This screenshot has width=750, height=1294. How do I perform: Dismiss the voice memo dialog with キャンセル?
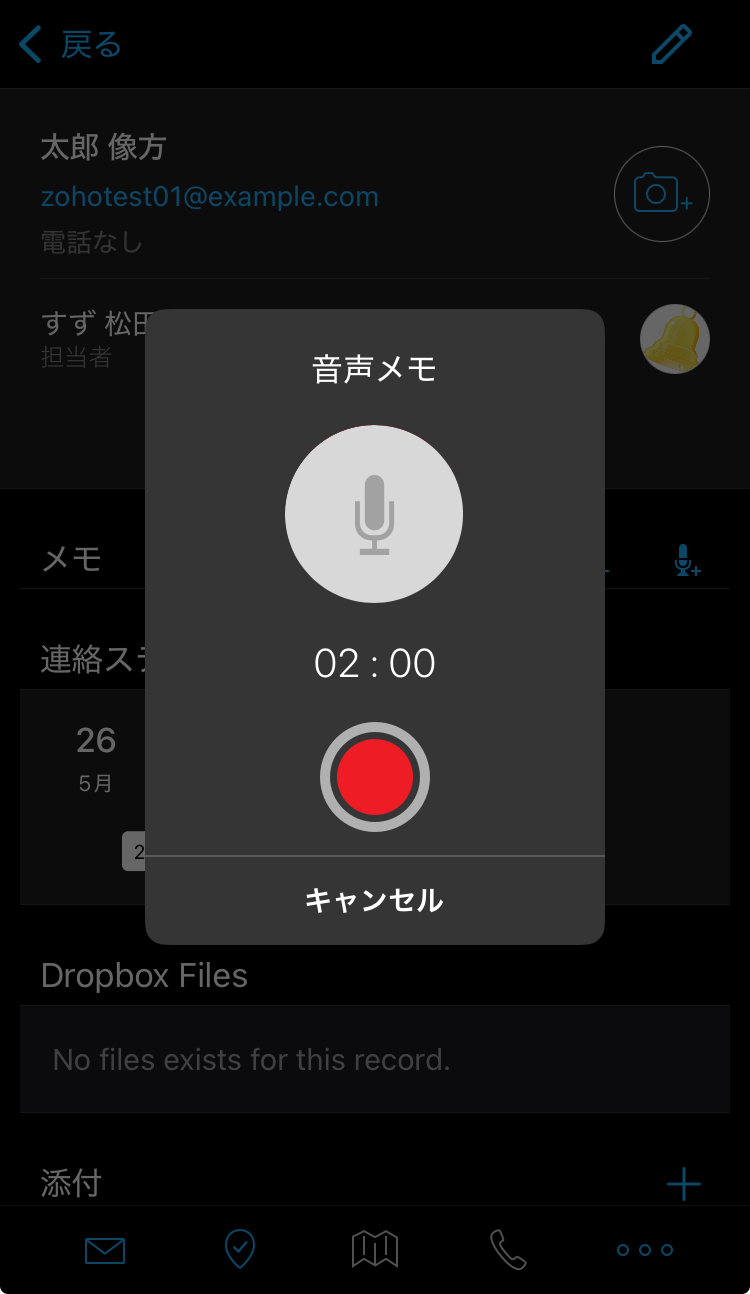tap(375, 900)
